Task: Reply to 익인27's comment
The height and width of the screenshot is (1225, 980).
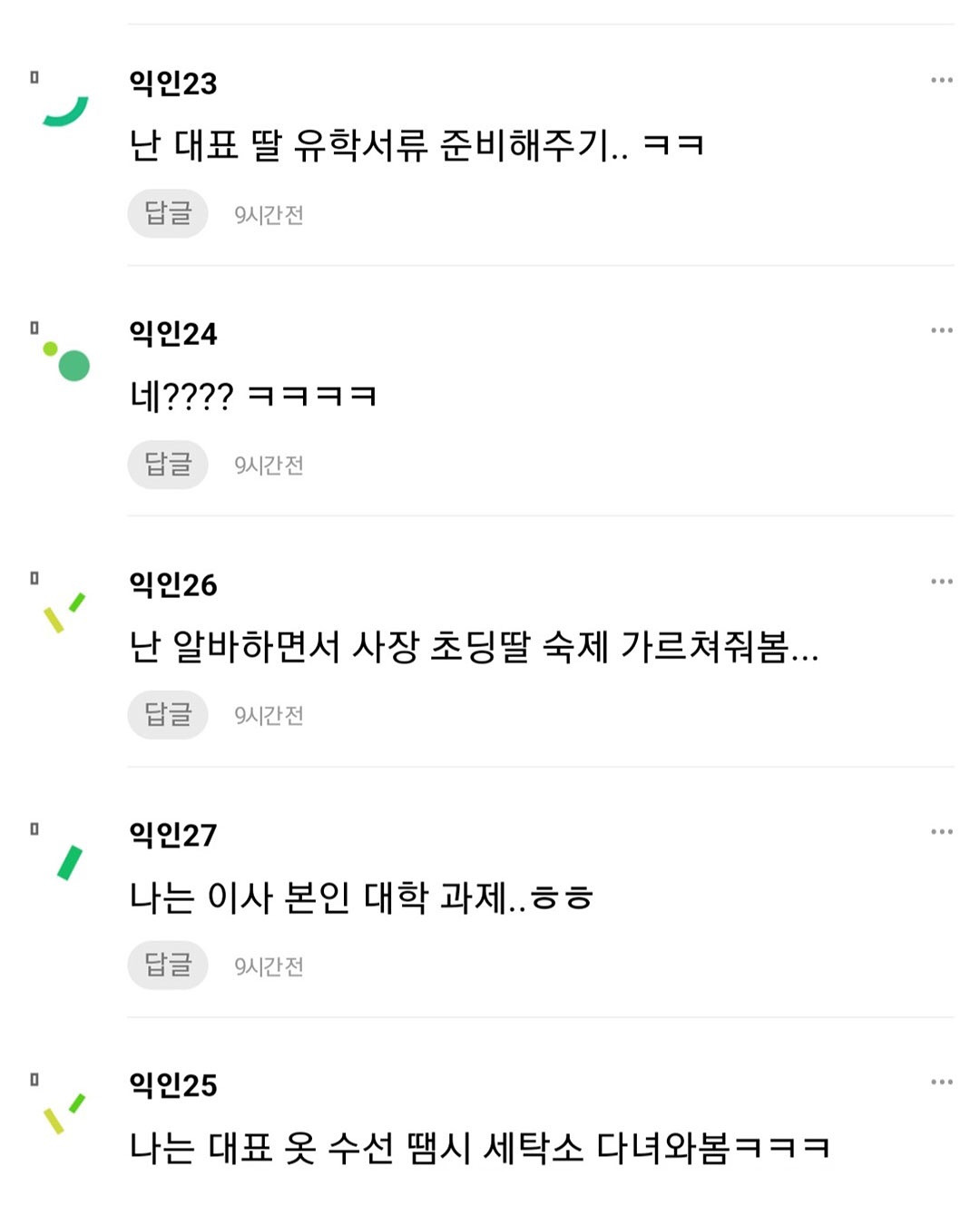Action: coord(168,965)
